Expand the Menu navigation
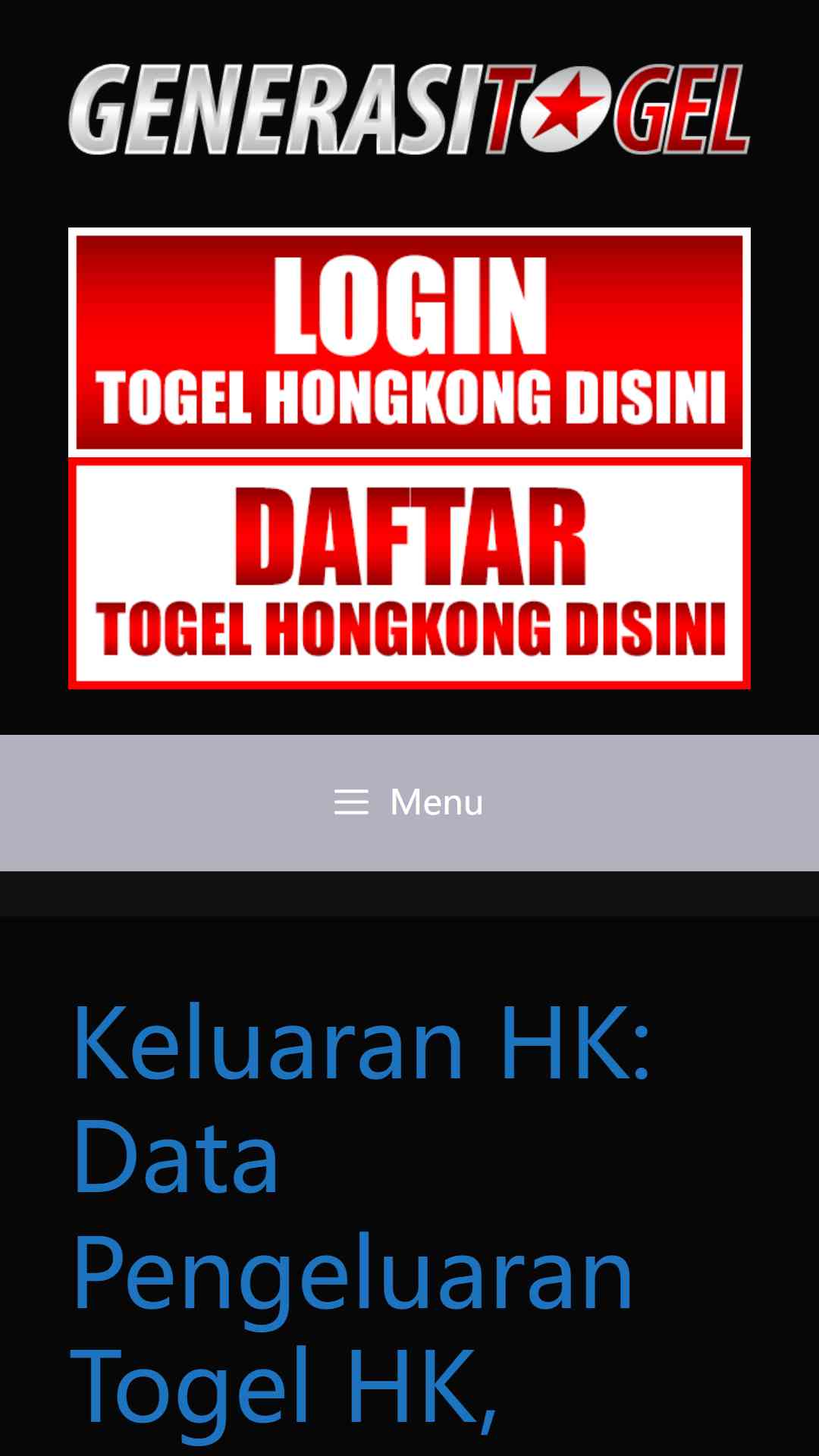819x1456 pixels. (x=409, y=802)
